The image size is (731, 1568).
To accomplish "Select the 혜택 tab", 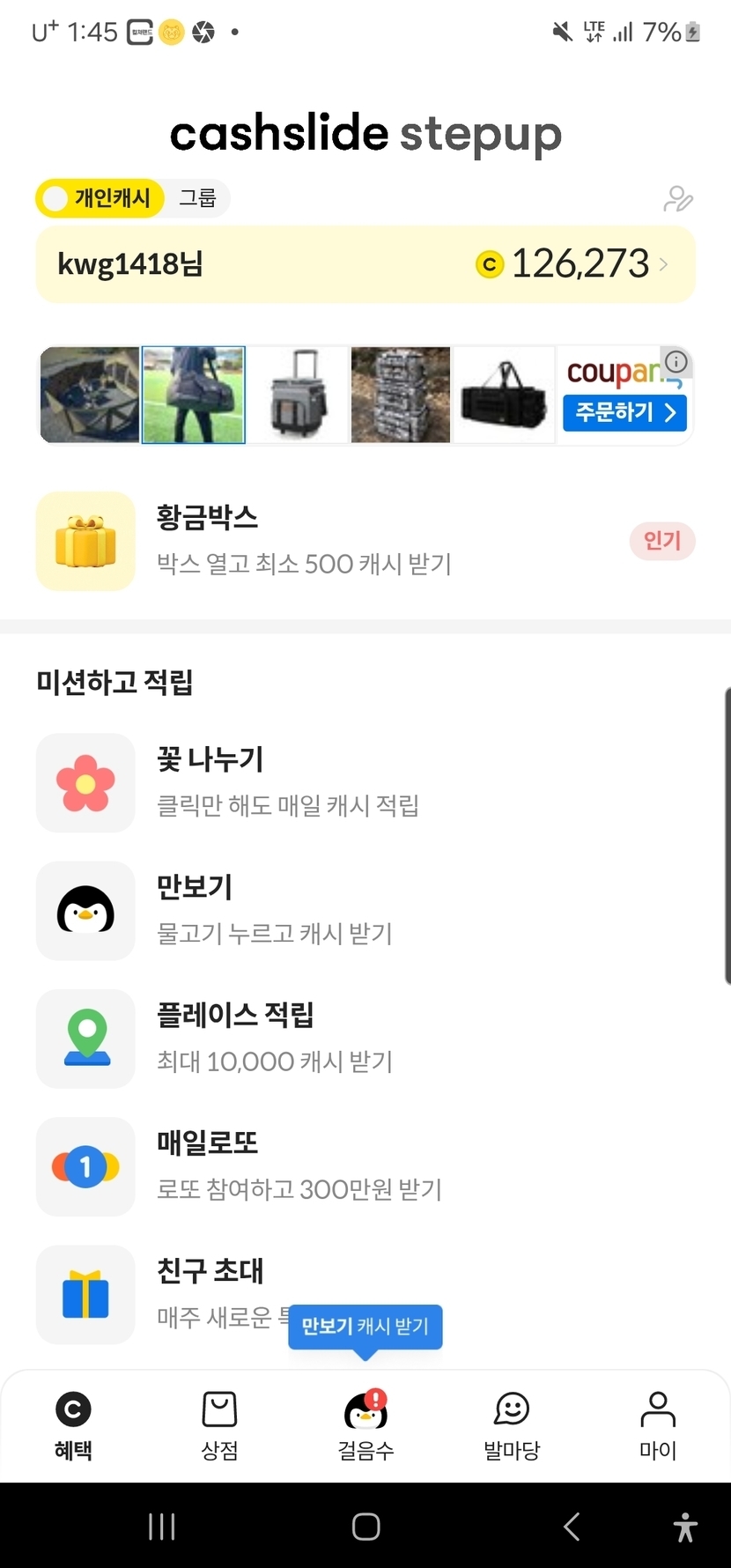I will [73, 1424].
